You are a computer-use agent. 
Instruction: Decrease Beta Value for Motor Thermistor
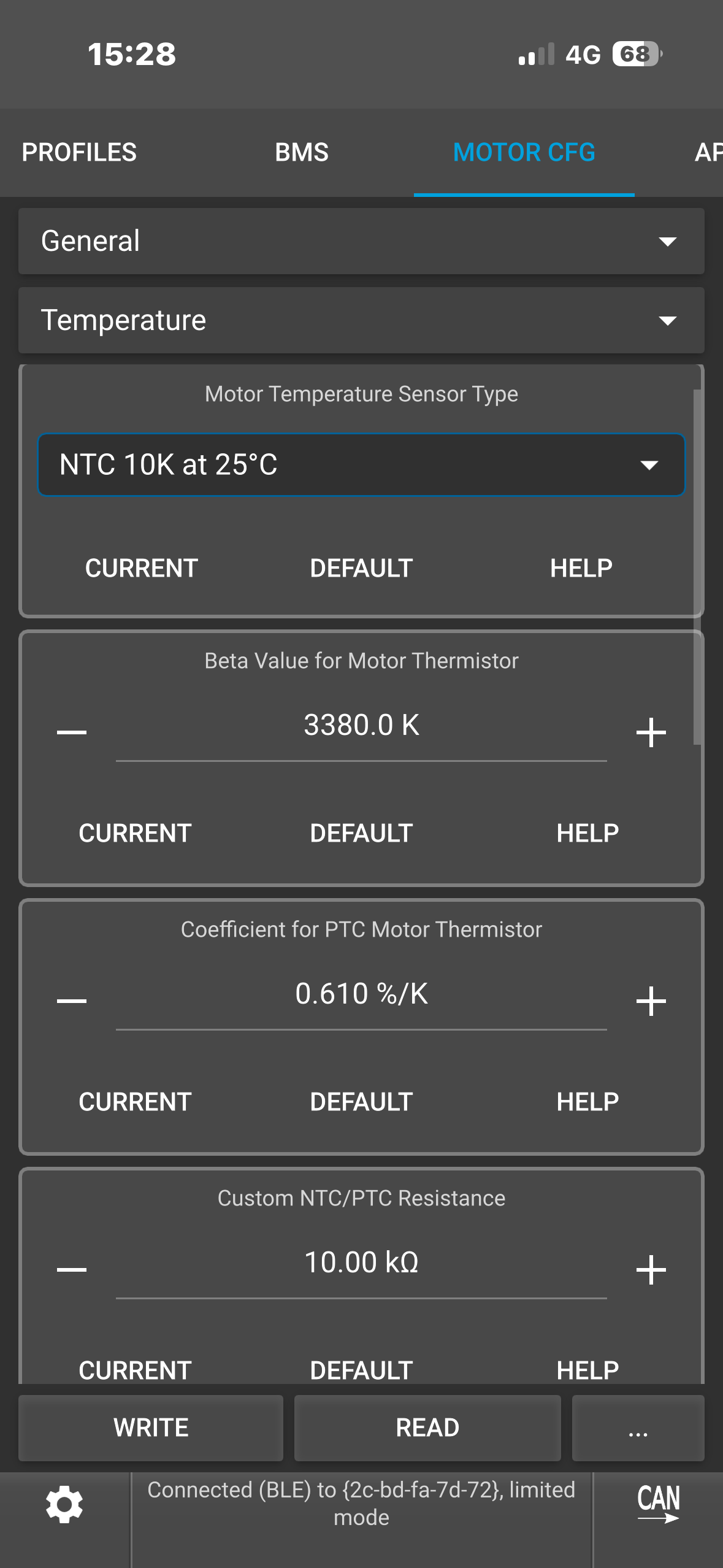click(x=72, y=732)
